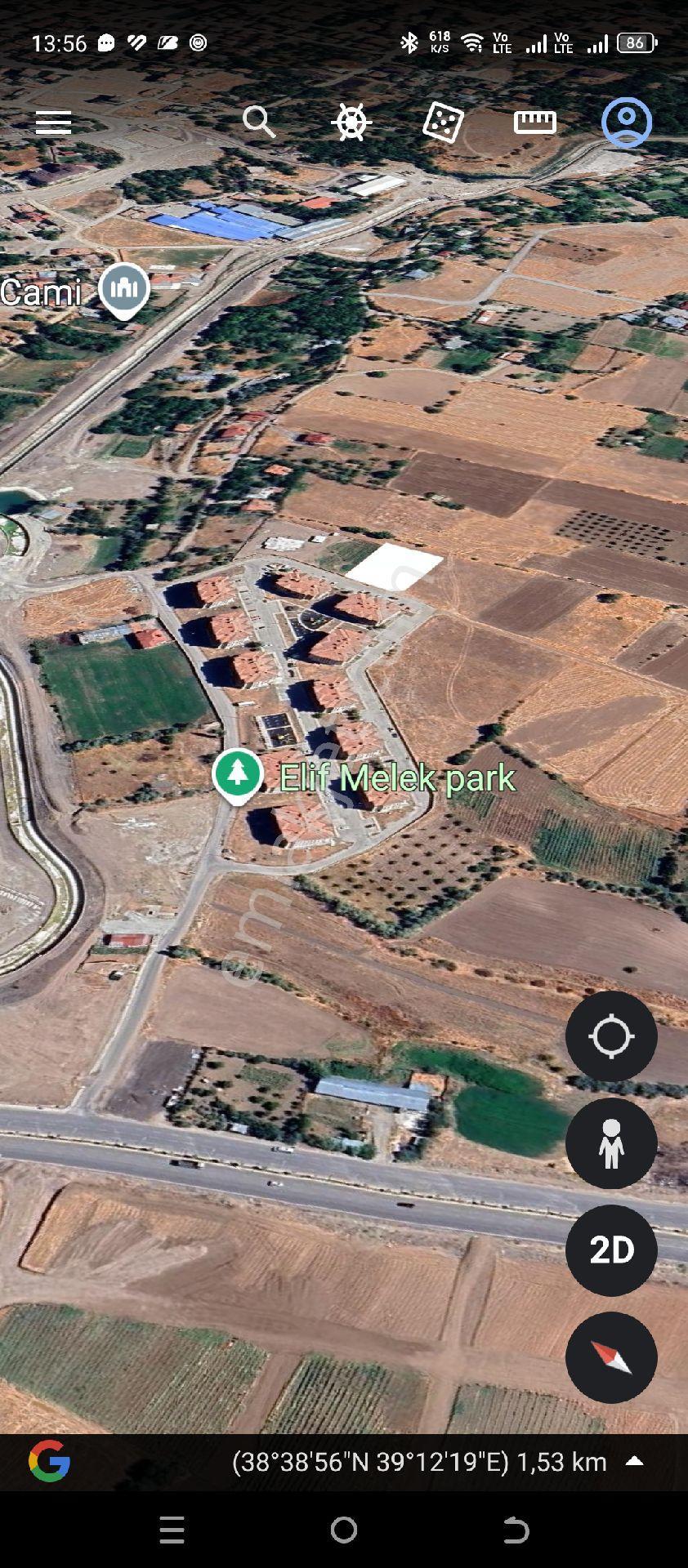688x1568 pixels.
Task: Go back using system navigation
Action: [516, 1530]
